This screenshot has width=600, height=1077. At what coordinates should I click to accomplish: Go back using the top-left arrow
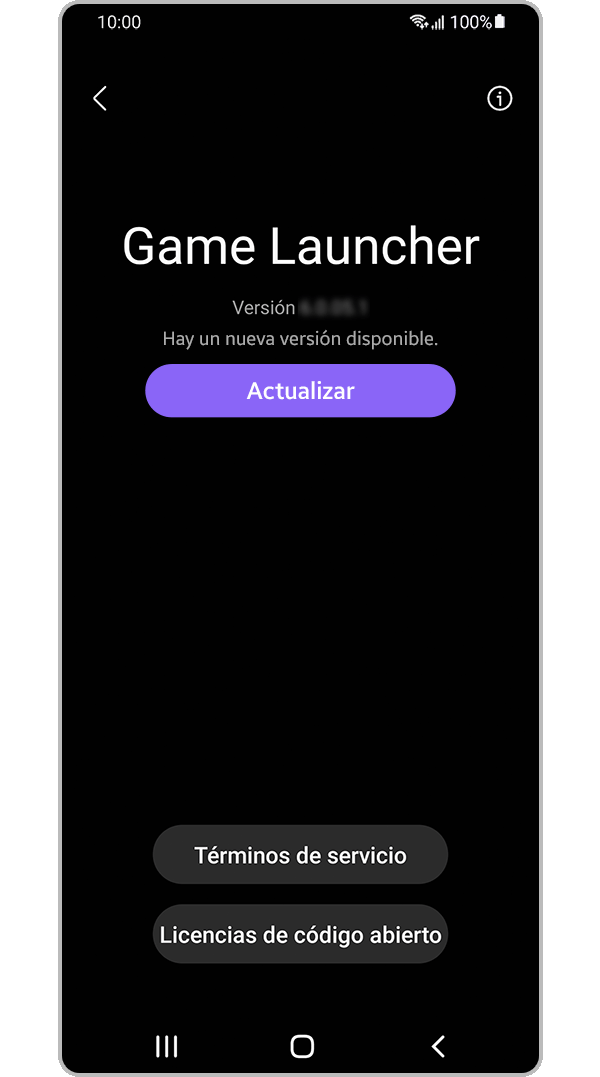[99, 98]
